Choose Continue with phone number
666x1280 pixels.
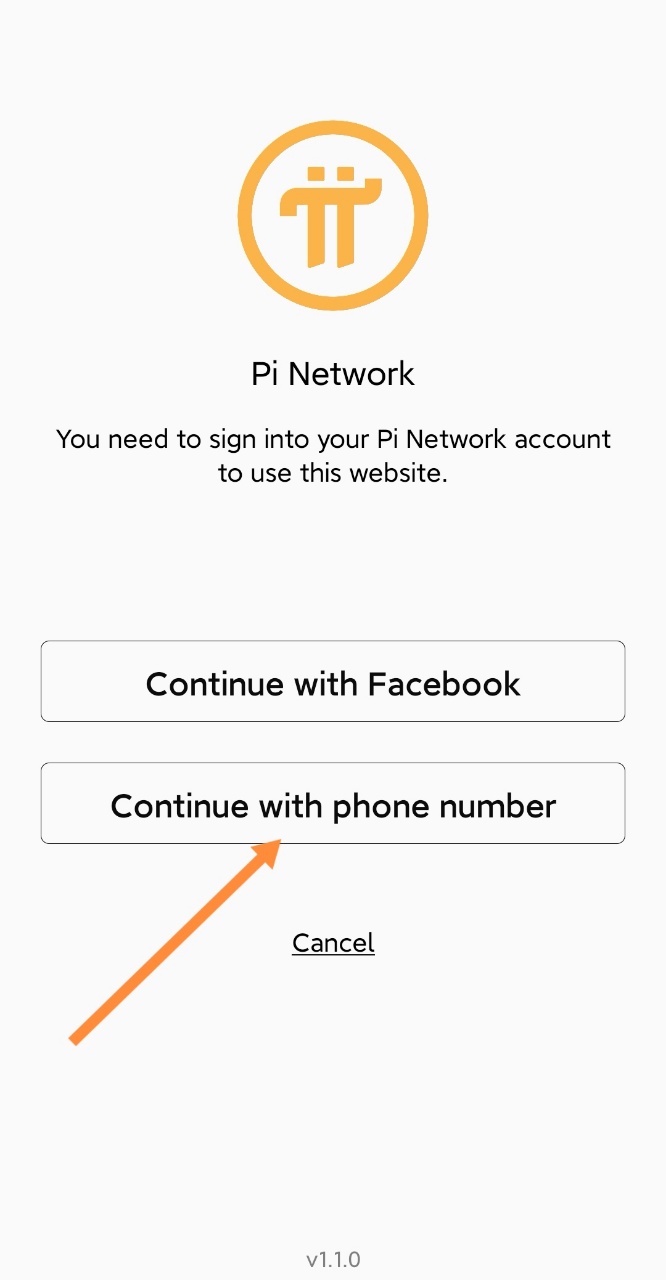[333, 804]
